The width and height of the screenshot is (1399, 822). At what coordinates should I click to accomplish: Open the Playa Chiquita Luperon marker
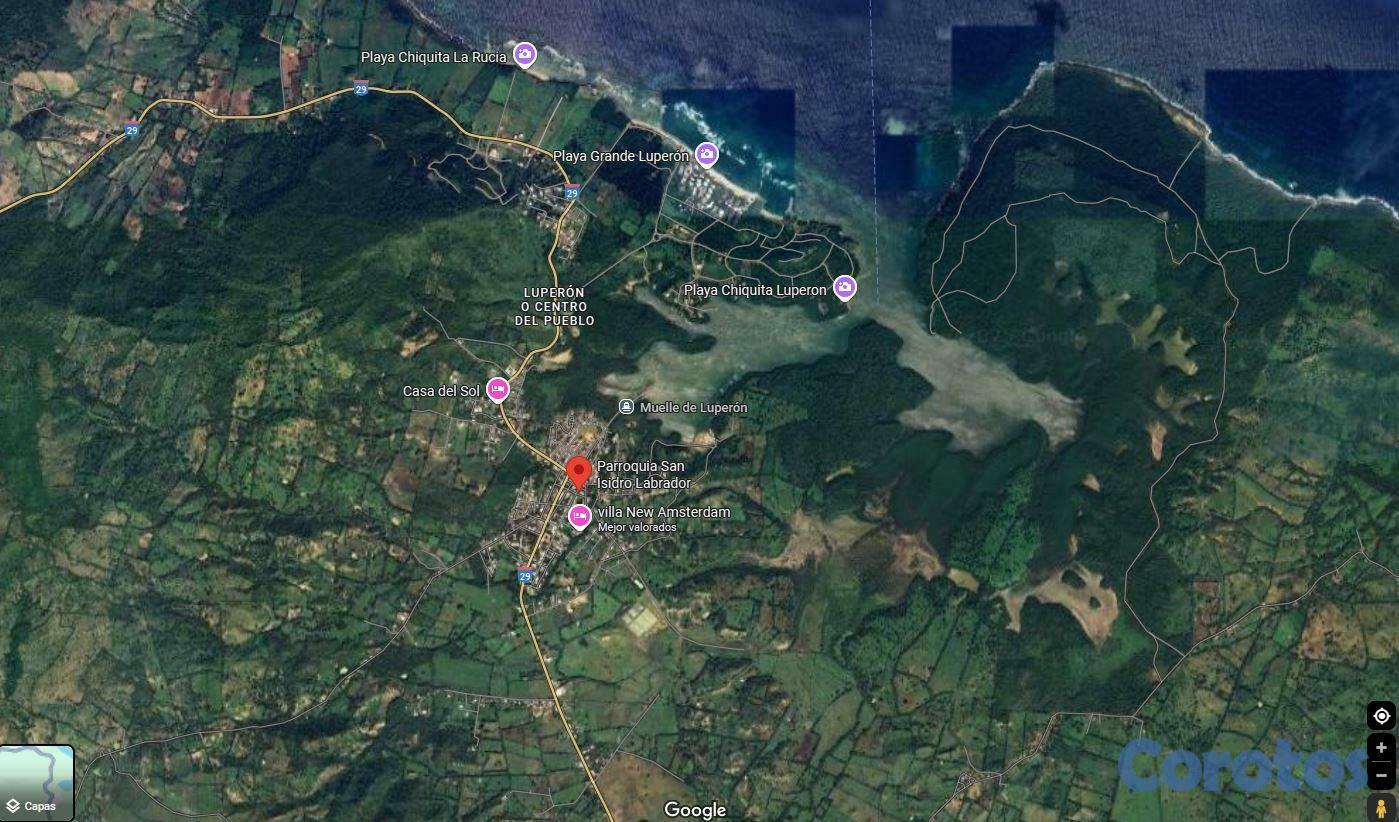point(845,288)
